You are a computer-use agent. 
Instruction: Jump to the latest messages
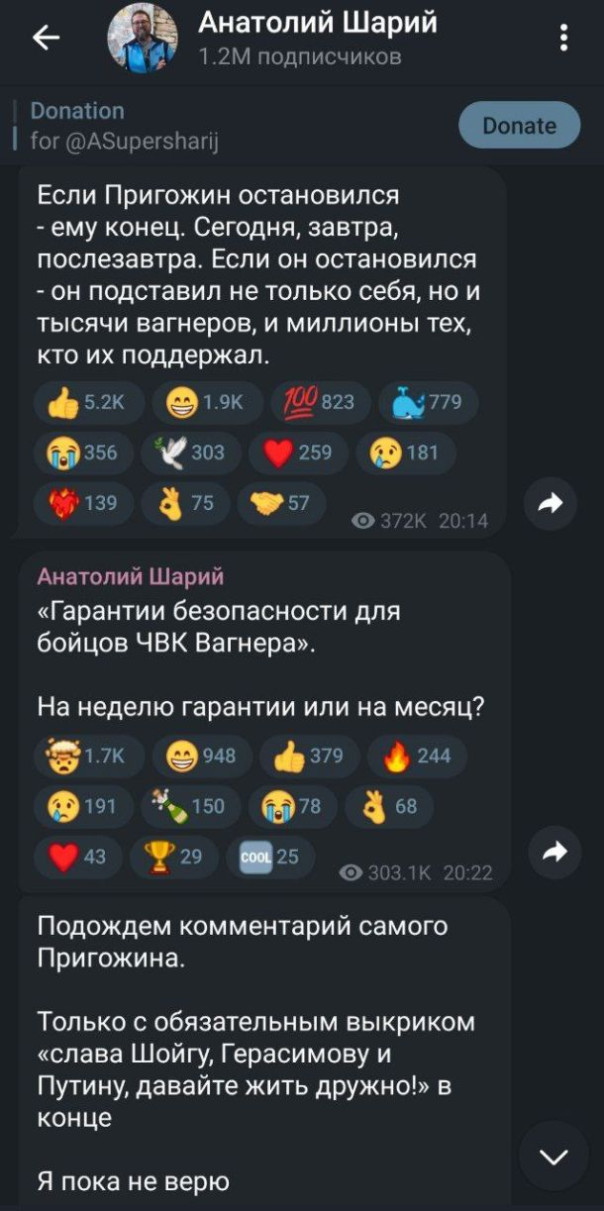point(553,1156)
